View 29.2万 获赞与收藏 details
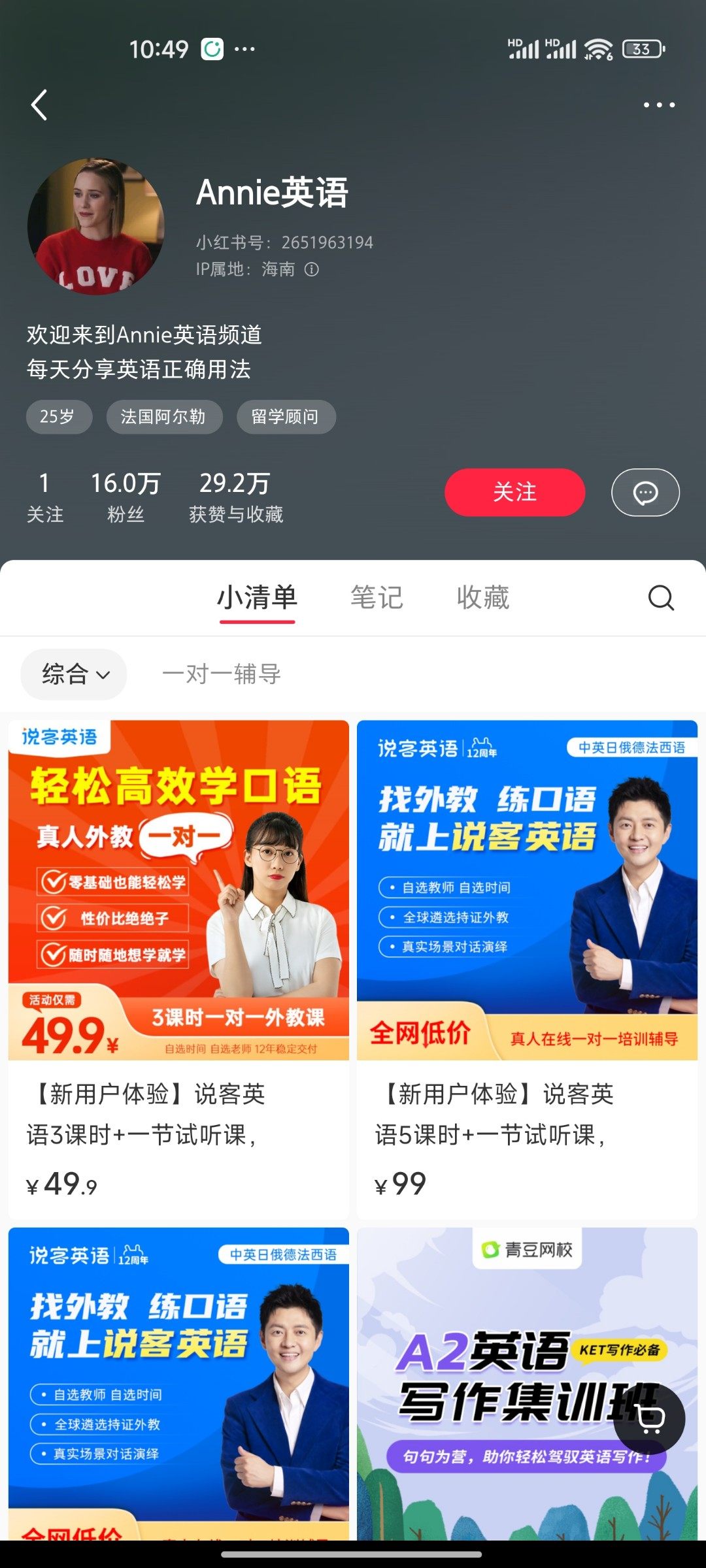Image resolution: width=706 pixels, height=1568 pixels. pos(235,497)
